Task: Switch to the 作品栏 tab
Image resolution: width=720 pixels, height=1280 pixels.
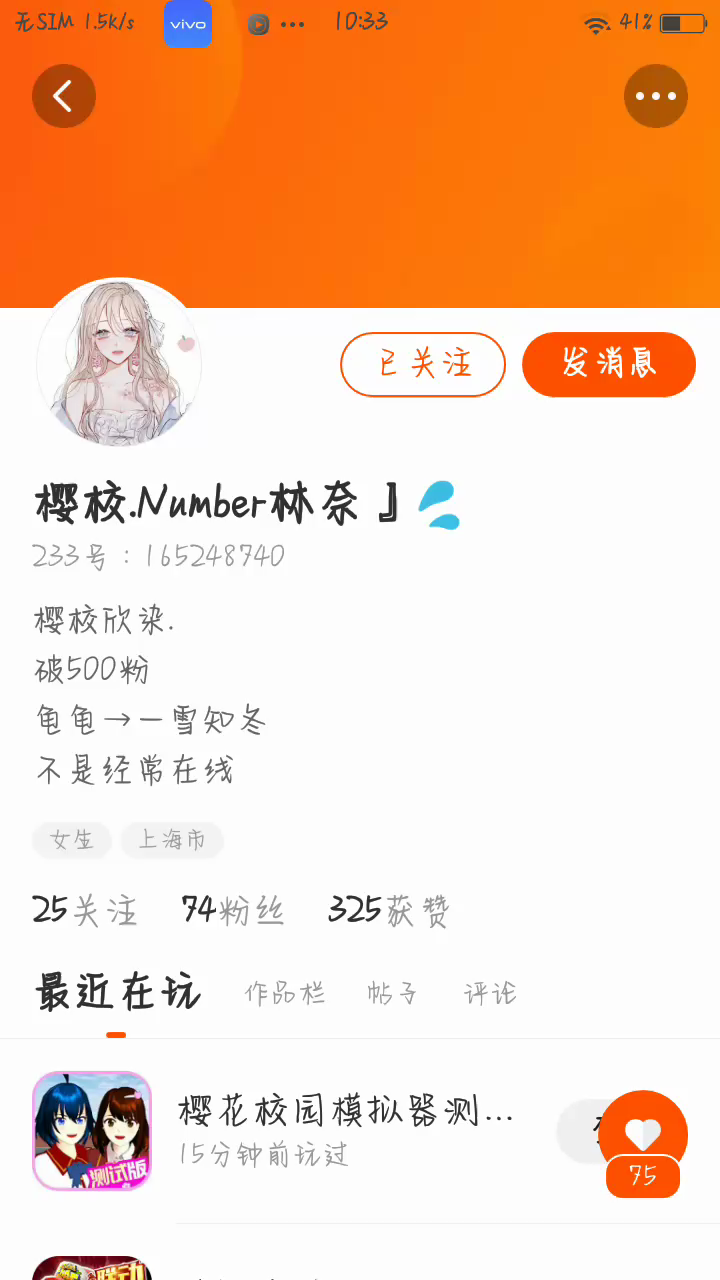Action: pyautogui.click(x=285, y=993)
